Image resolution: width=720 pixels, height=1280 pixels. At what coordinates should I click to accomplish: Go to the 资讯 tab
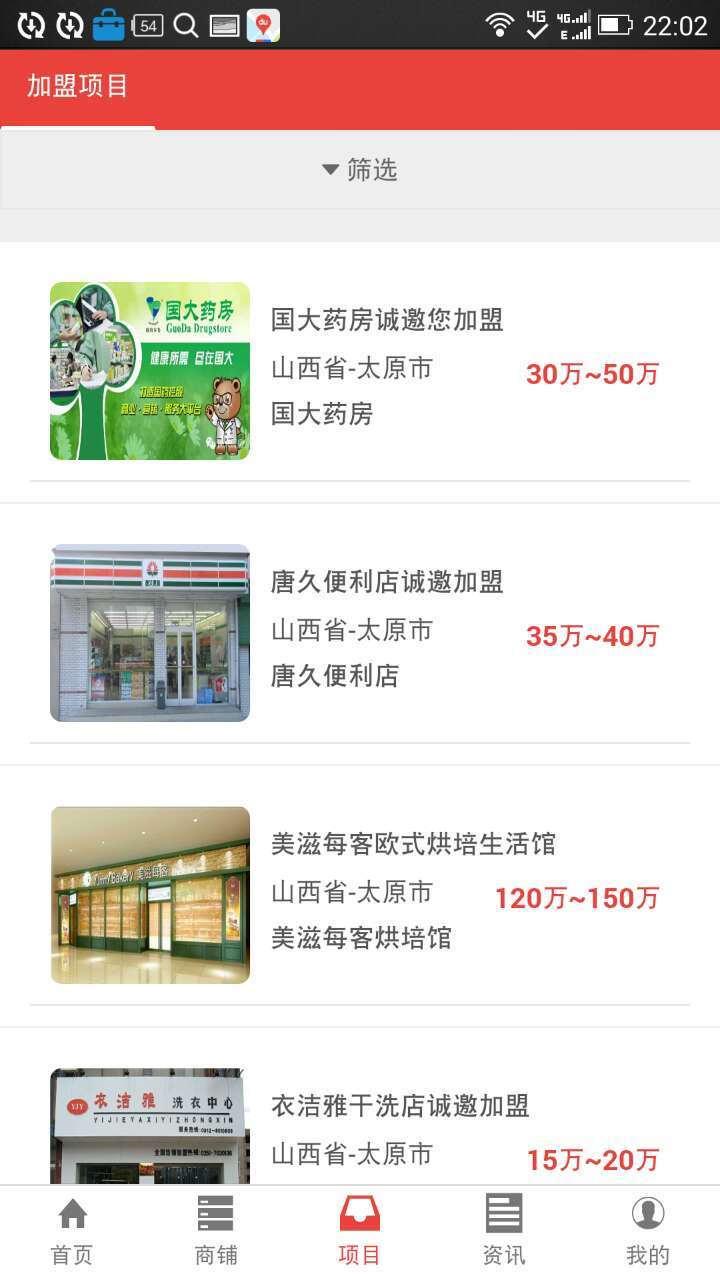point(504,1232)
